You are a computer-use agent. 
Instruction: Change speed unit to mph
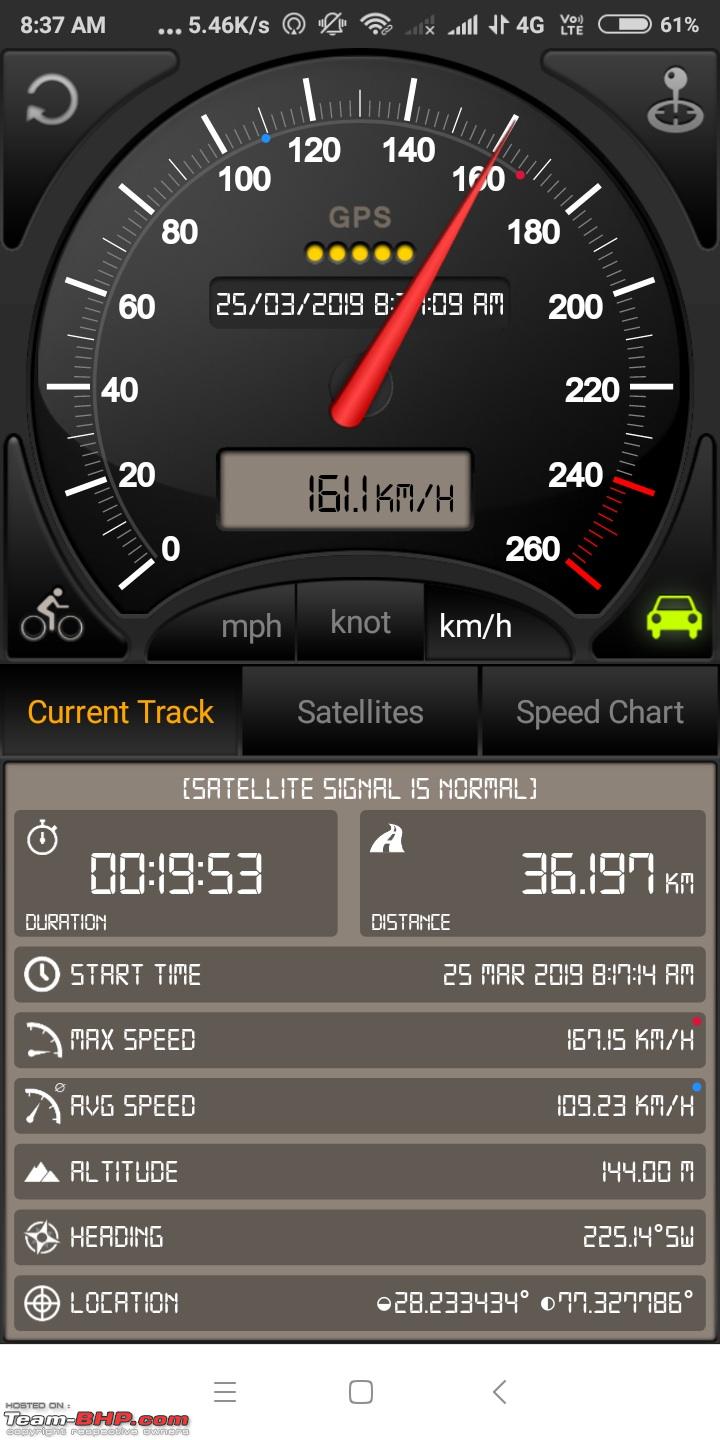click(251, 627)
